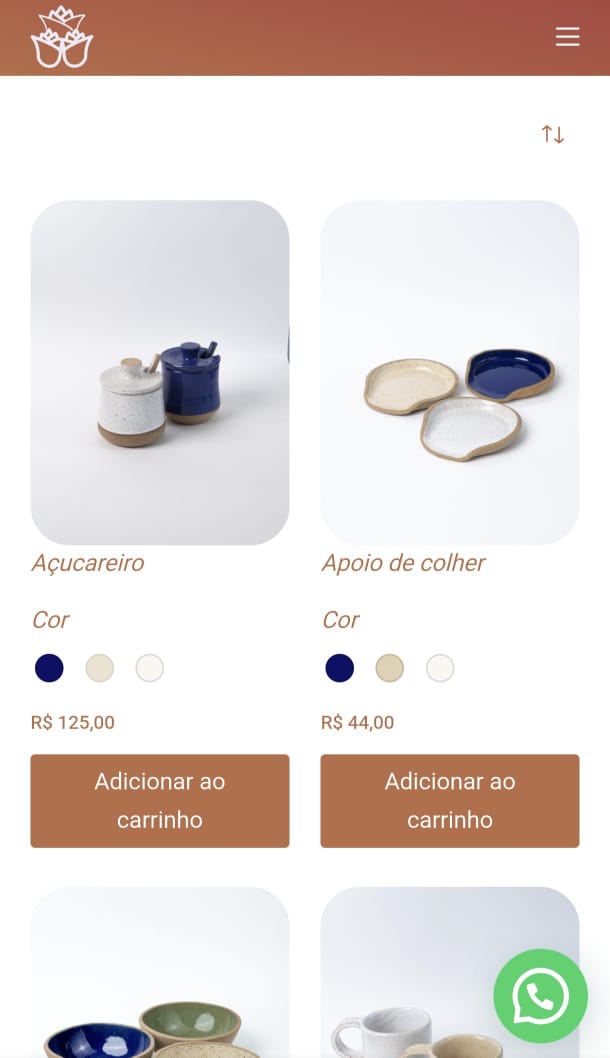Open the hamburger menu
The height and width of the screenshot is (1058, 610).
coord(567,36)
